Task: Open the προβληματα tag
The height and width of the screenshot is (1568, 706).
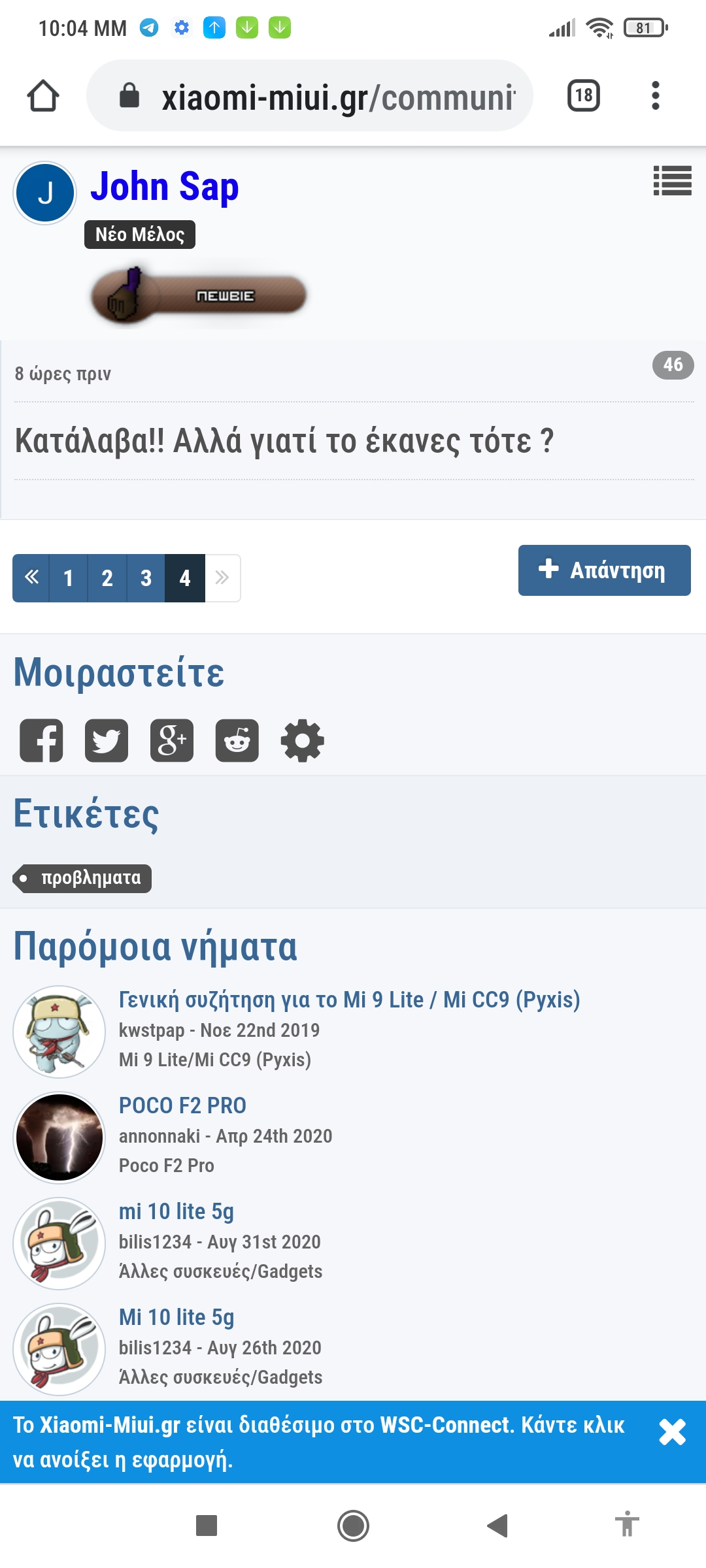Action: 84,878
